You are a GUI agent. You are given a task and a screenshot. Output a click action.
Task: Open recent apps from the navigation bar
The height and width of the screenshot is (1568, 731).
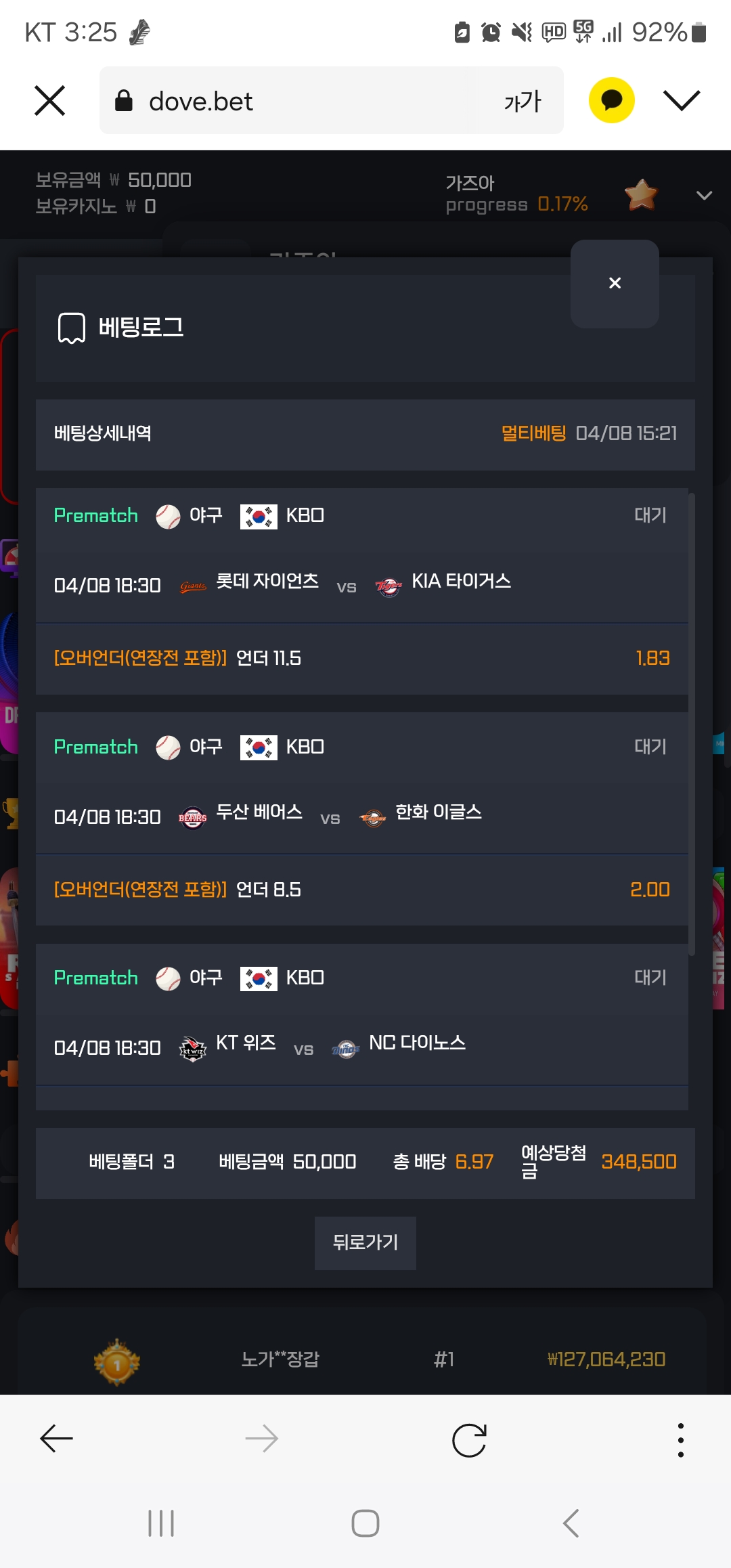click(161, 1523)
